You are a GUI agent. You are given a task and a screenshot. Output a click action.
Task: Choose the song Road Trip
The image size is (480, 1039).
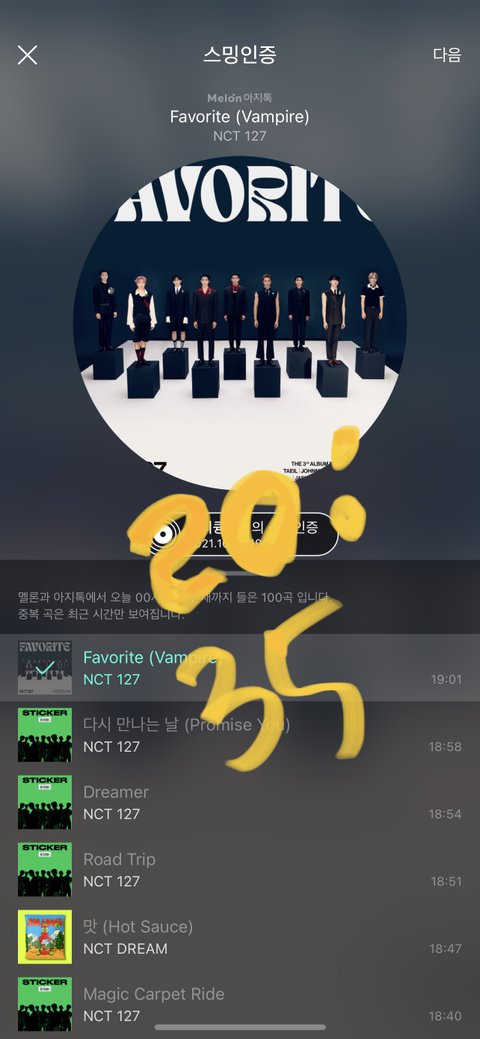pyautogui.click(x=240, y=870)
